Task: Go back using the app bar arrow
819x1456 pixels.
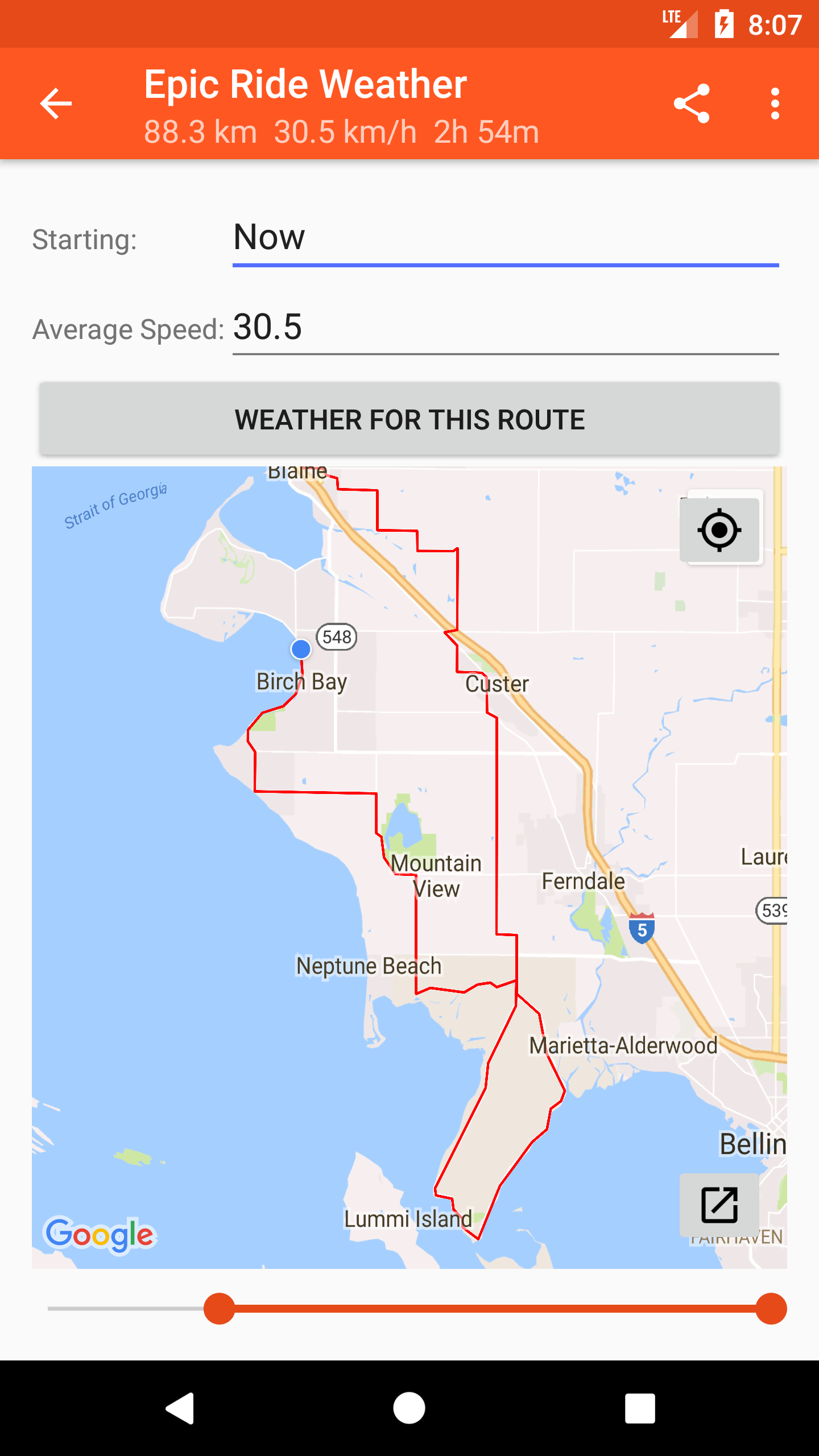Action: pyautogui.click(x=56, y=104)
